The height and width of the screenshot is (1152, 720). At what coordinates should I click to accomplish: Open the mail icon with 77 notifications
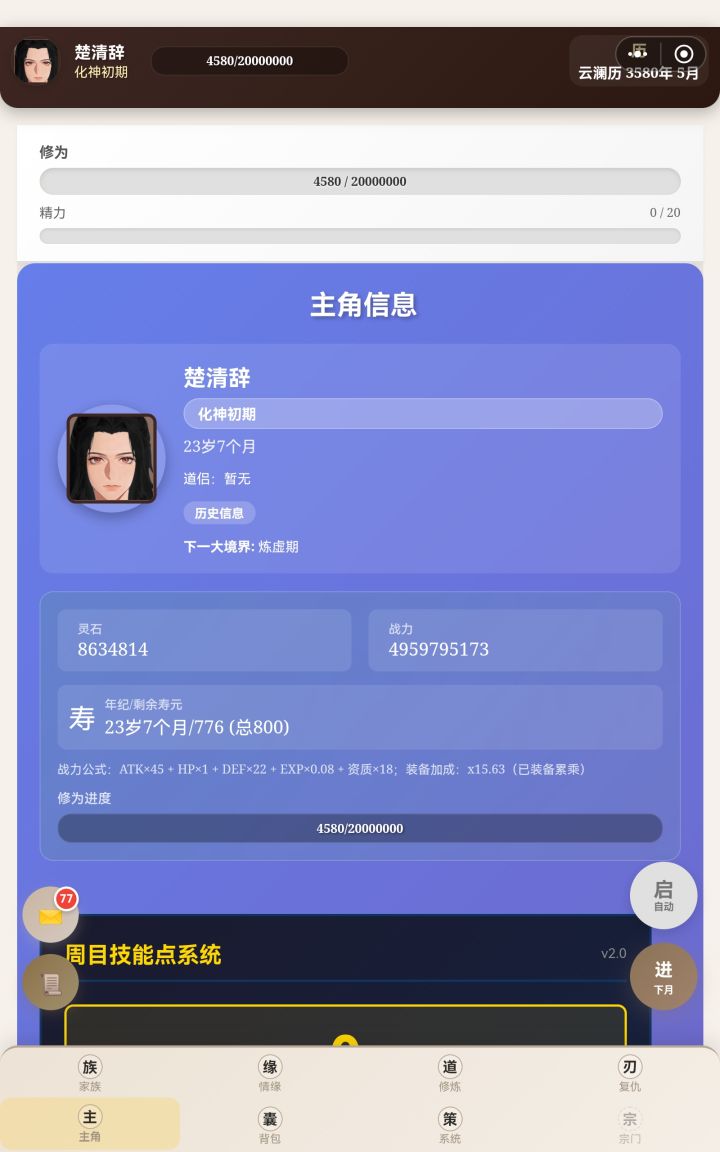pos(51,914)
